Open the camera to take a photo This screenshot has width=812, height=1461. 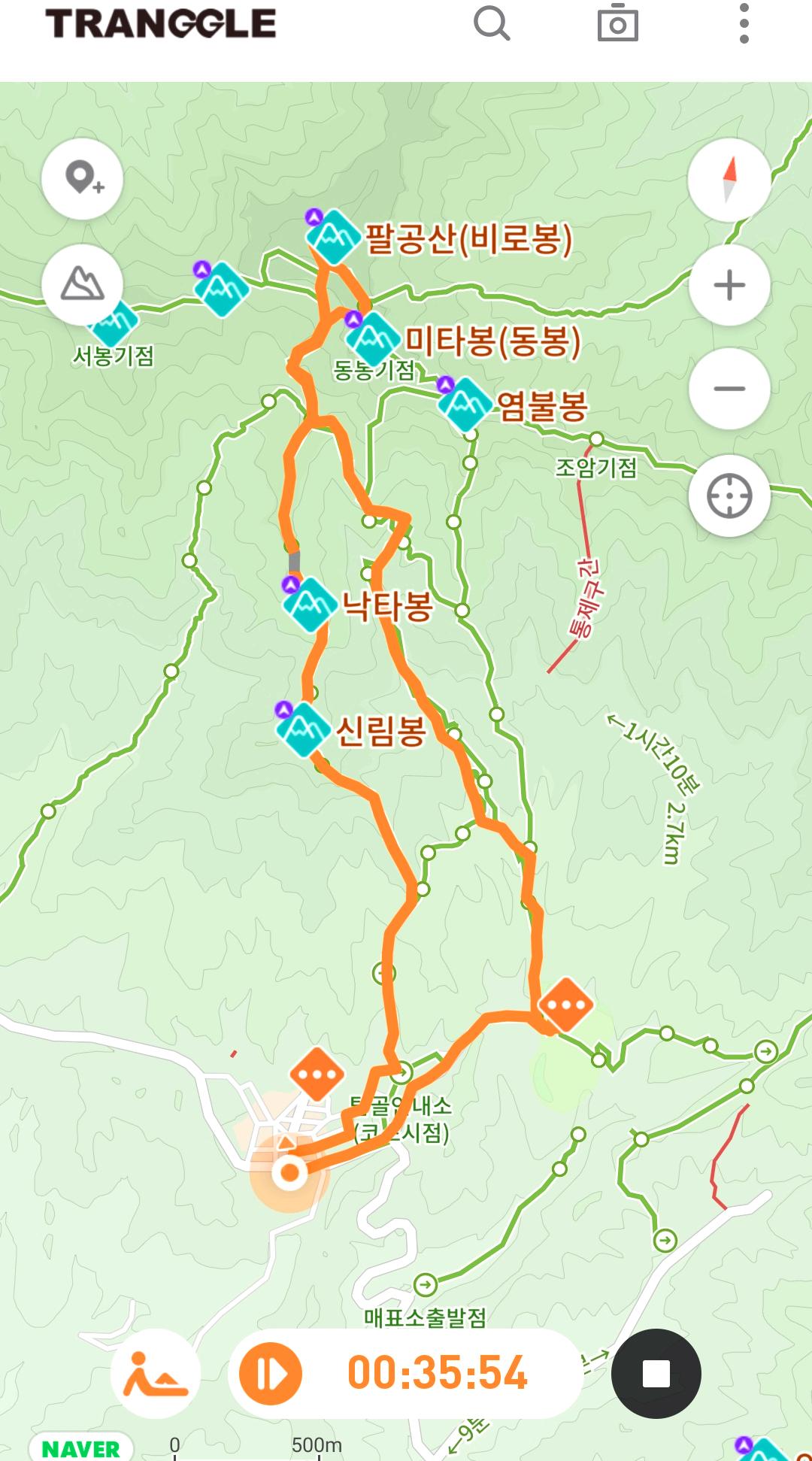point(617,23)
